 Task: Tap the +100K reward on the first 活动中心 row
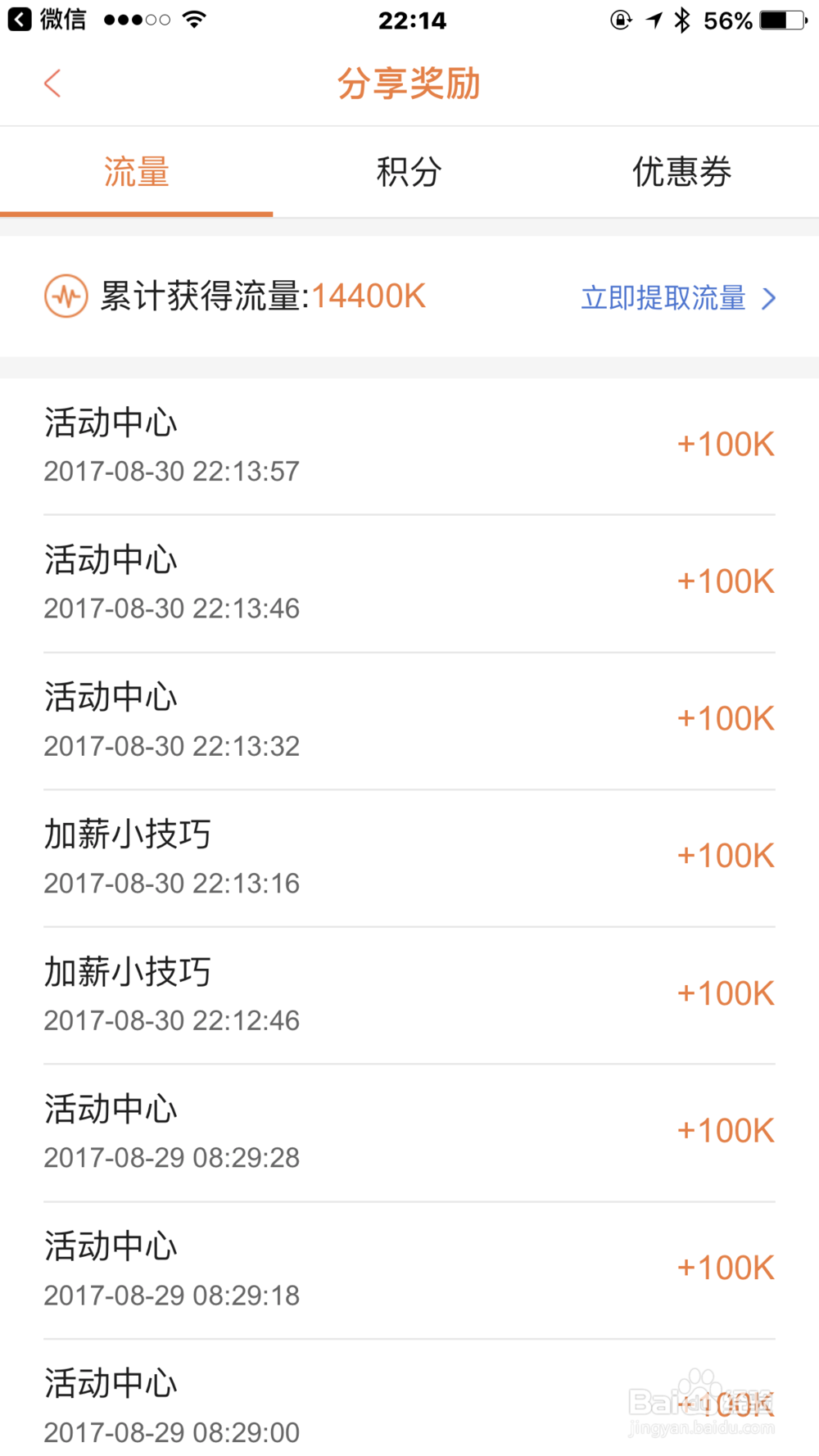[724, 445]
